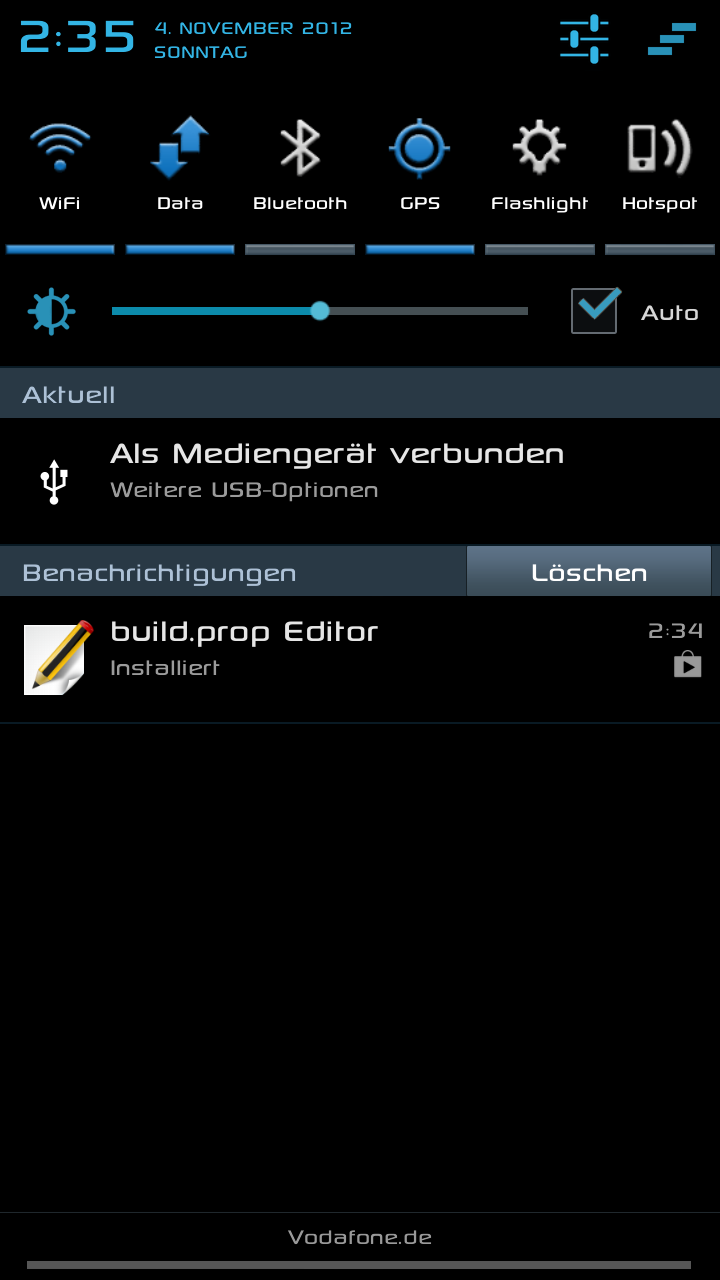Open the build.prop Editor notification
Image resolution: width=720 pixels, height=1280 pixels.
(360, 659)
